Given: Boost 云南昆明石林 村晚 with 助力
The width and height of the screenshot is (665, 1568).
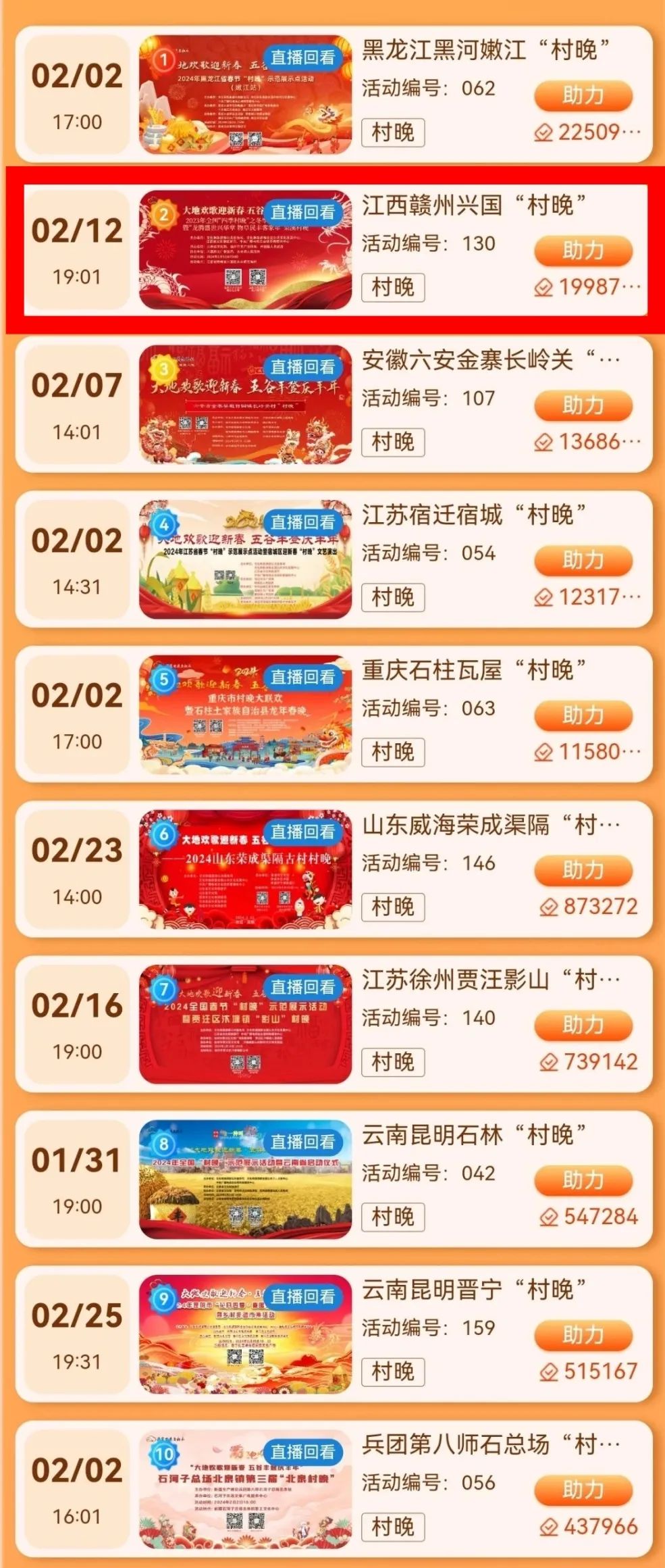Looking at the screenshot, I should point(583,1180).
